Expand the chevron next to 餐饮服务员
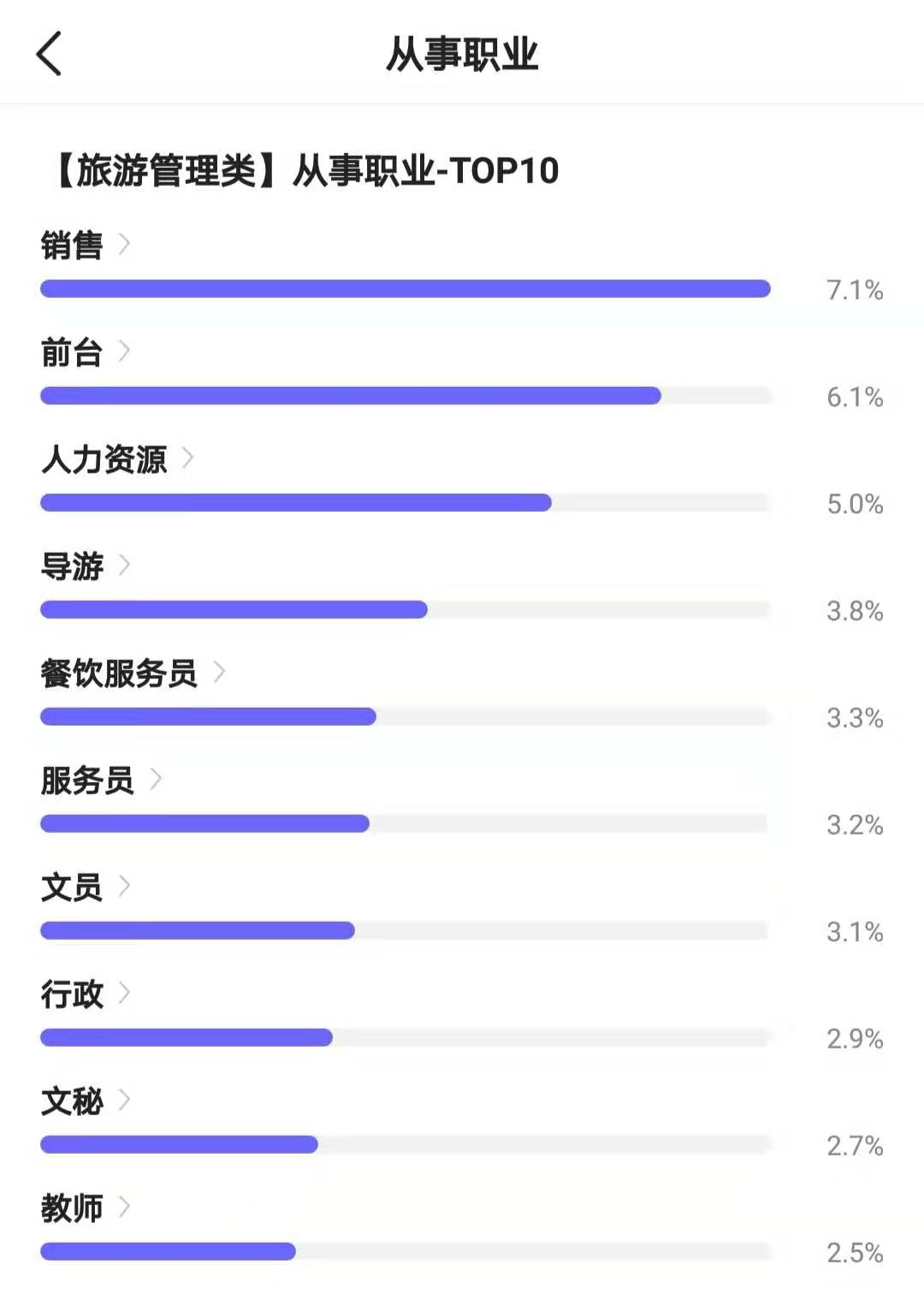The height and width of the screenshot is (1306, 924). coord(219,673)
